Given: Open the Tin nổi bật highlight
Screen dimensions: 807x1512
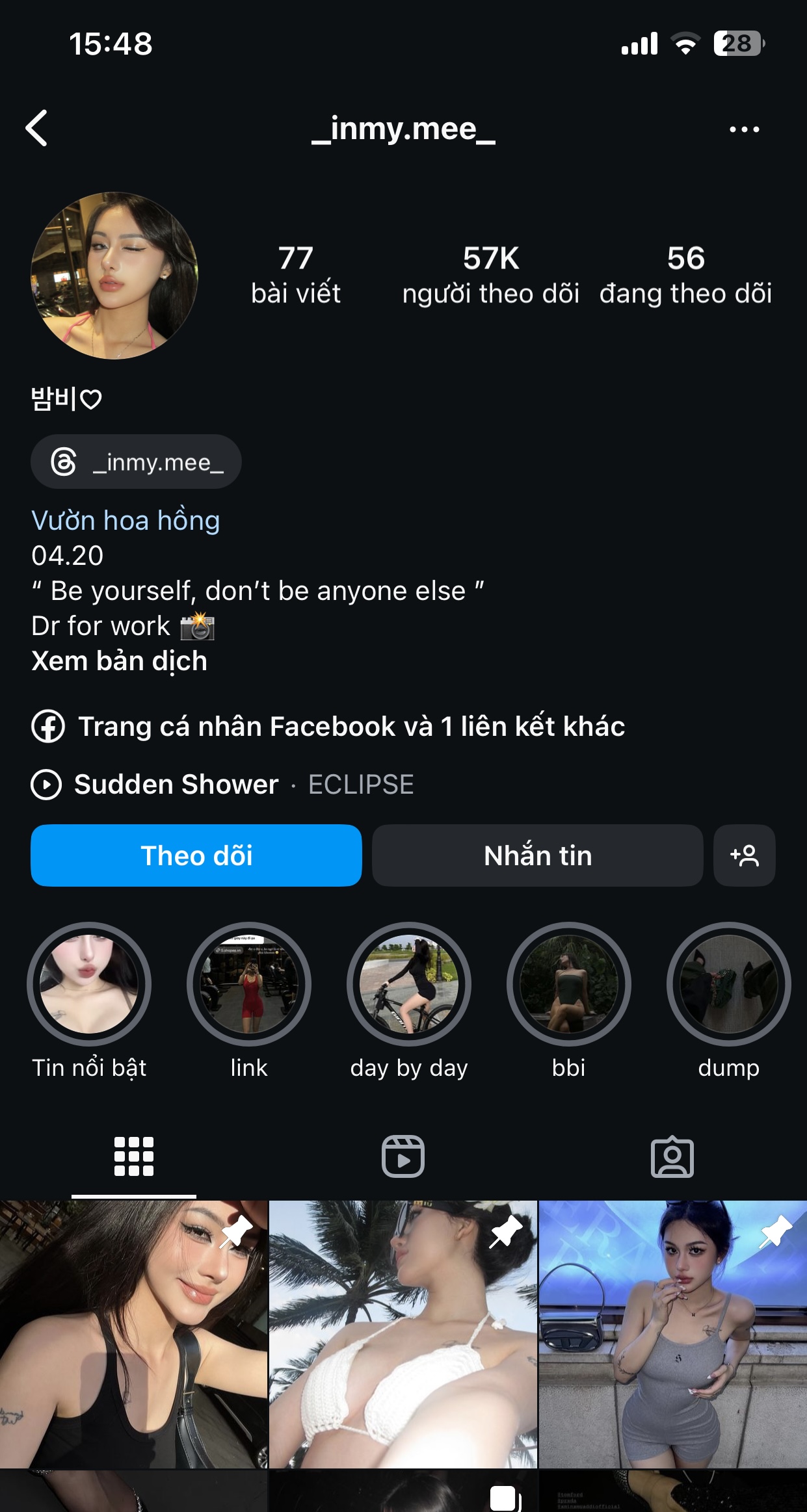Looking at the screenshot, I should click(x=89, y=984).
